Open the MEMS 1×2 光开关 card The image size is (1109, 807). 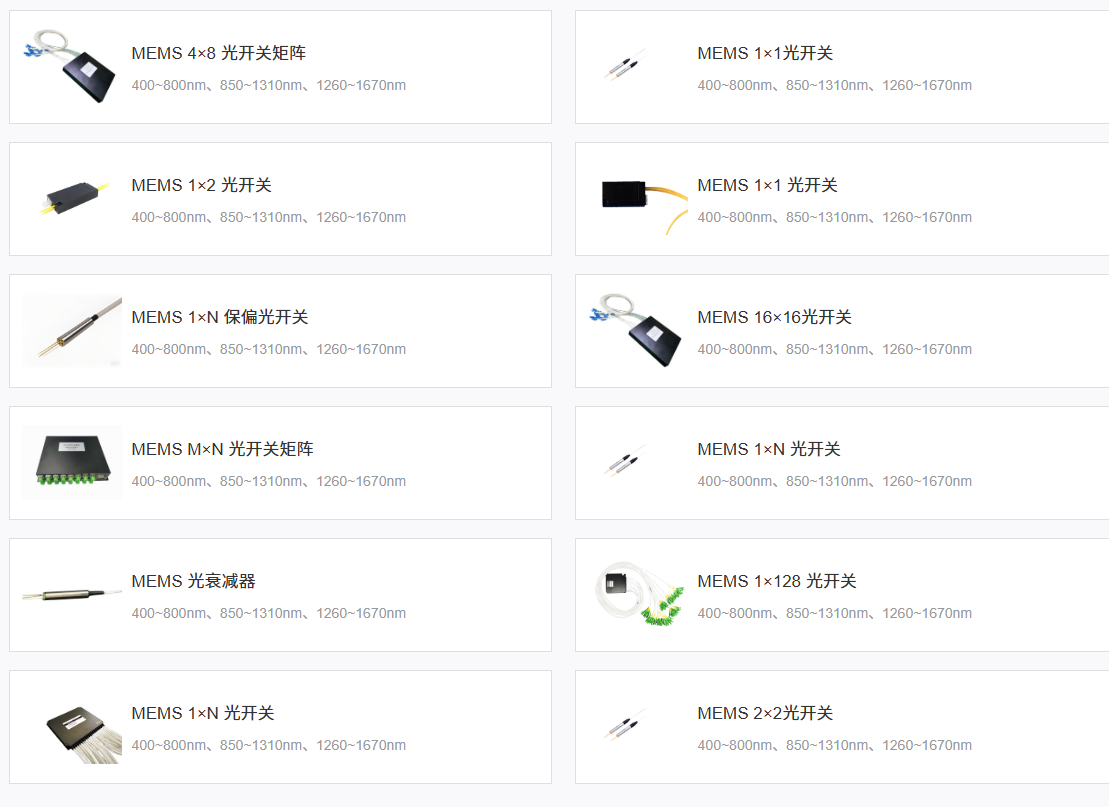coord(202,186)
